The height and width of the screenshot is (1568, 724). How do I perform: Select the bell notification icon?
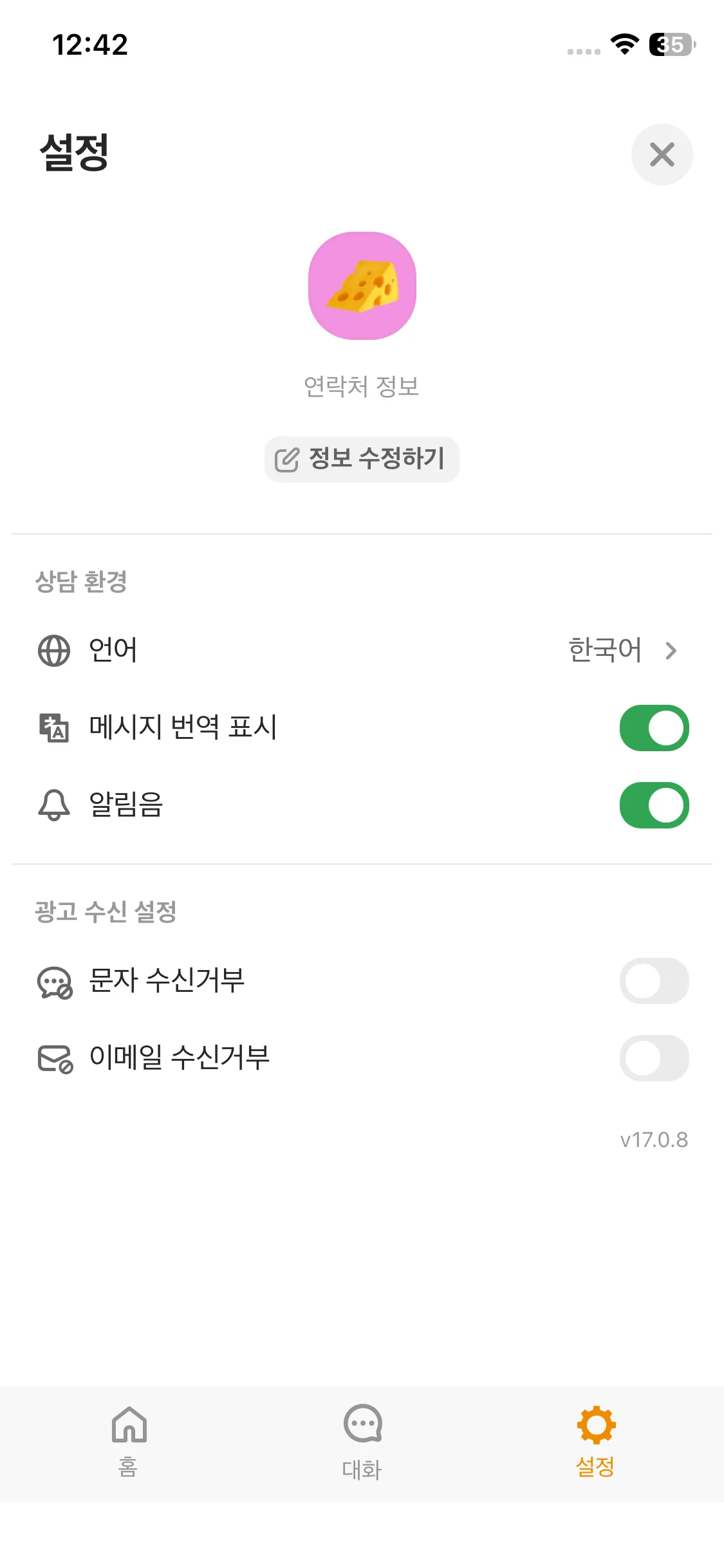pos(54,806)
